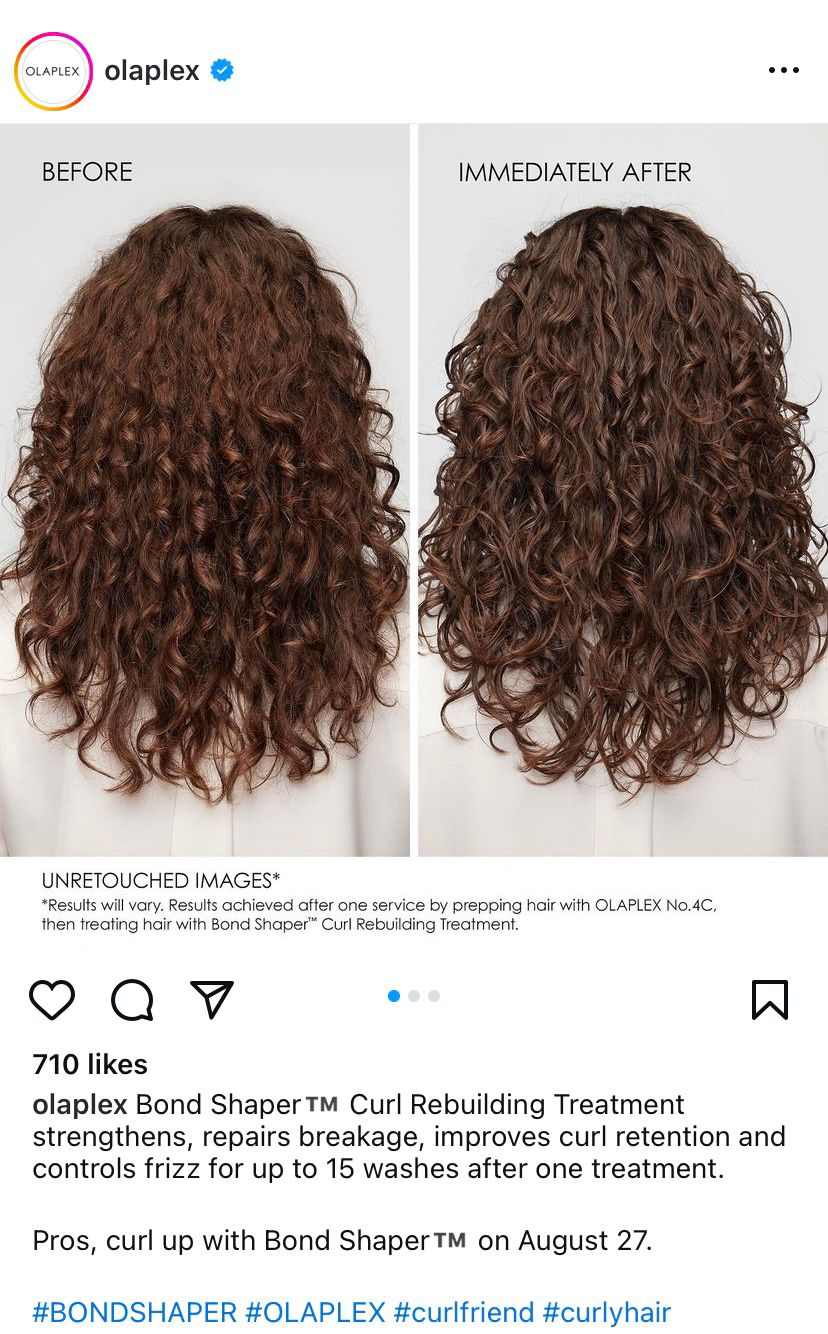
Task: Bookmark this Olaplex post
Action: 769,999
